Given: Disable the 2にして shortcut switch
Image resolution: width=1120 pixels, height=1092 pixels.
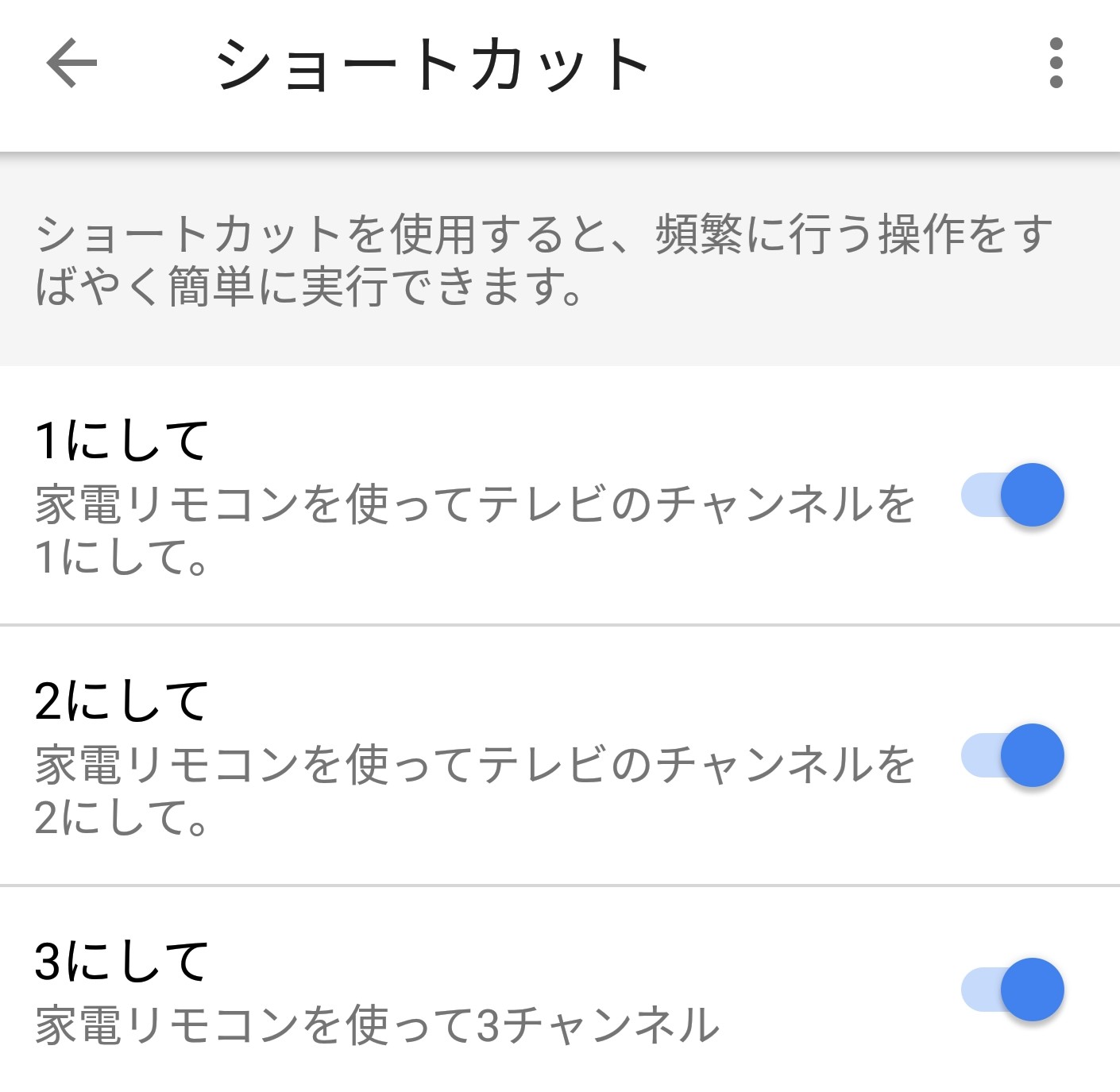Looking at the screenshot, I should coord(1014,755).
